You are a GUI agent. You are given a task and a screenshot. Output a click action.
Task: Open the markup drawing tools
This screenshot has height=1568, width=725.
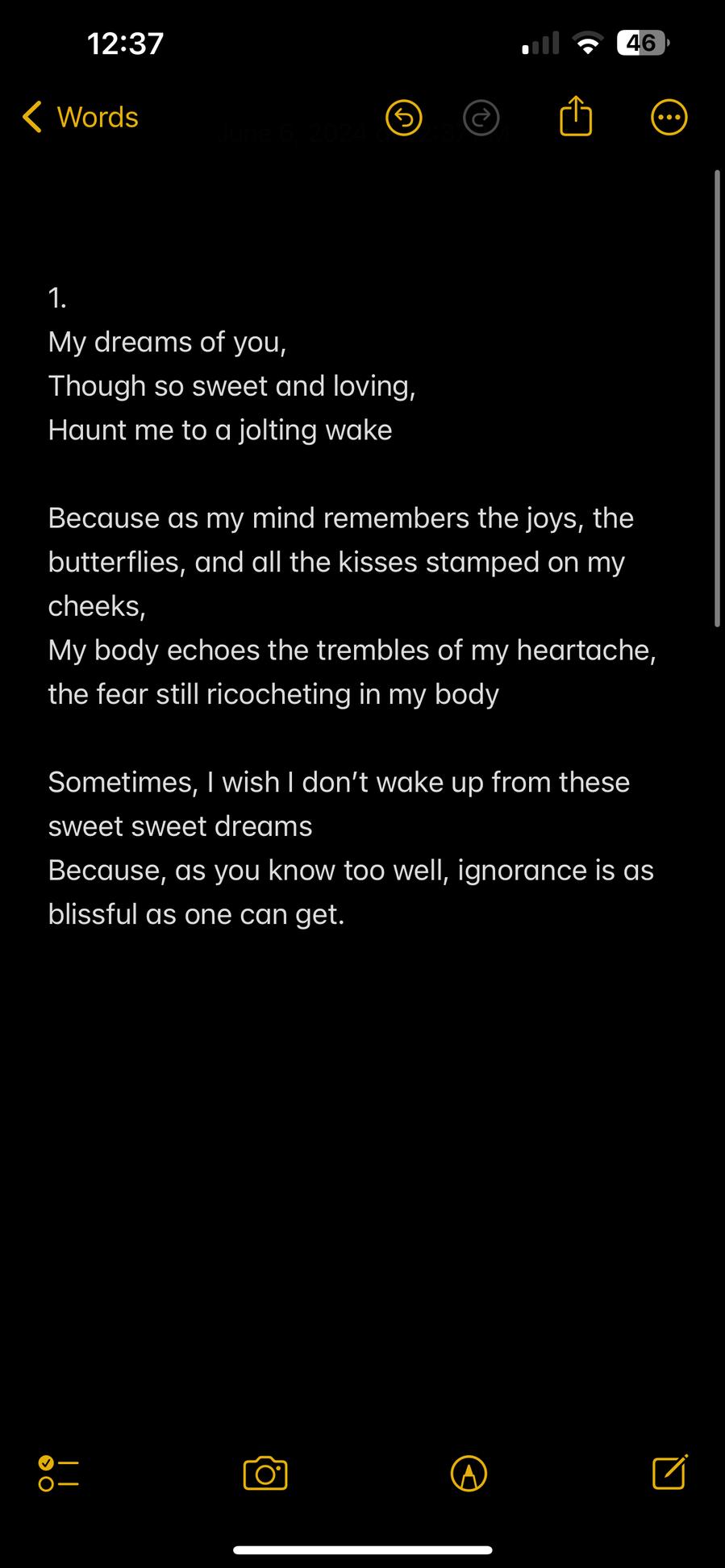tap(469, 1473)
